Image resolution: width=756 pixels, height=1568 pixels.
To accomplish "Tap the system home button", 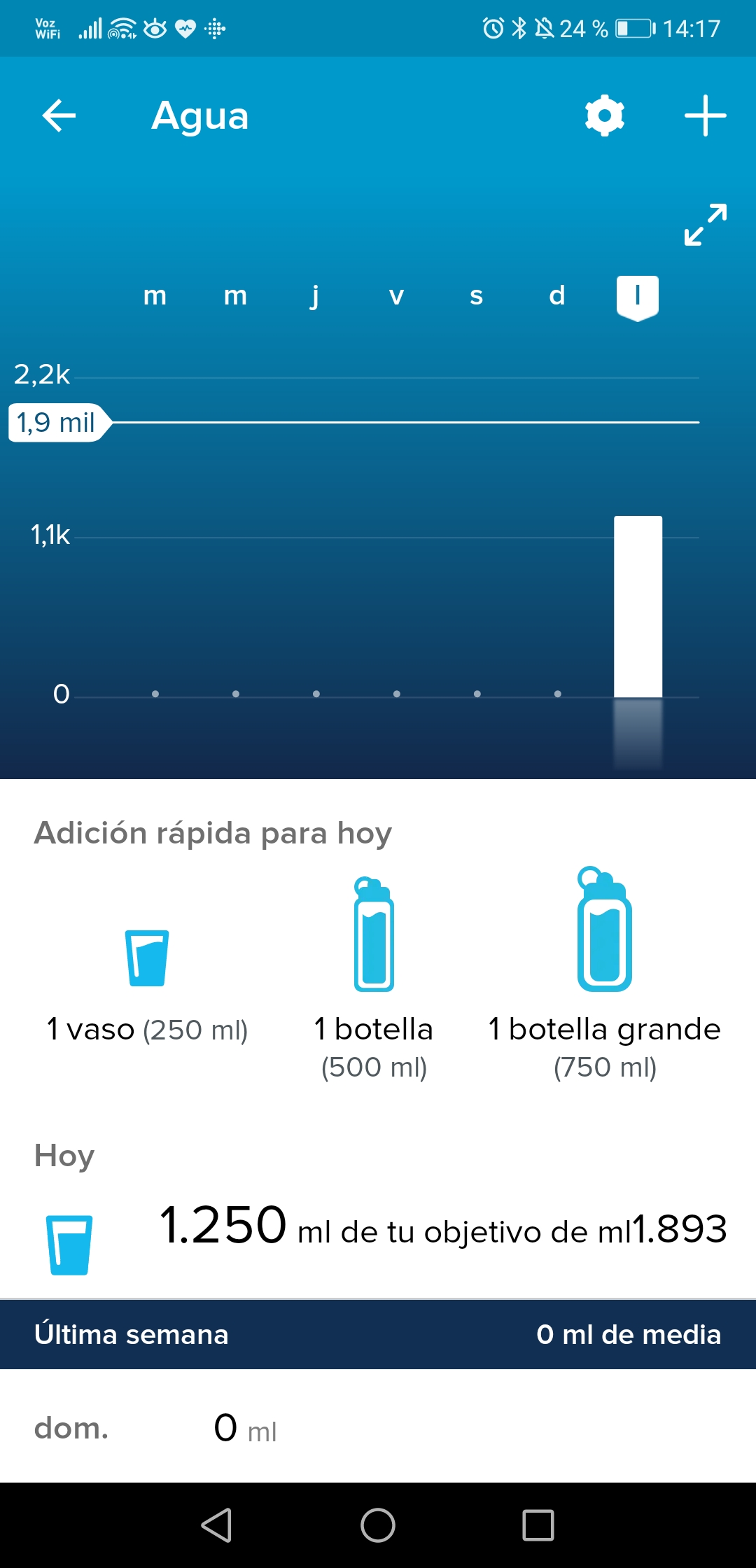I will (x=378, y=1525).
